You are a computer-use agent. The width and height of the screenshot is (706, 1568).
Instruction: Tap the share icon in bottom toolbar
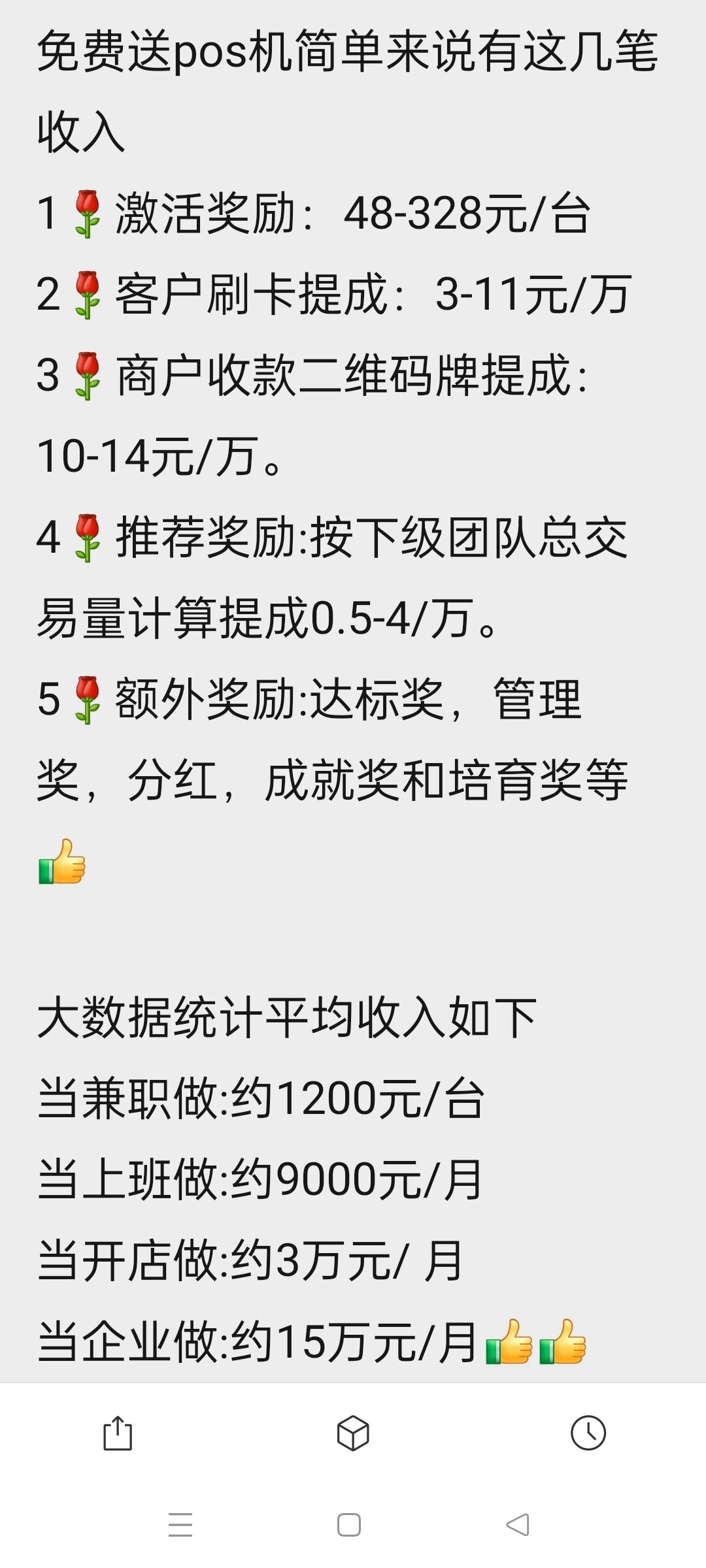point(118,1433)
